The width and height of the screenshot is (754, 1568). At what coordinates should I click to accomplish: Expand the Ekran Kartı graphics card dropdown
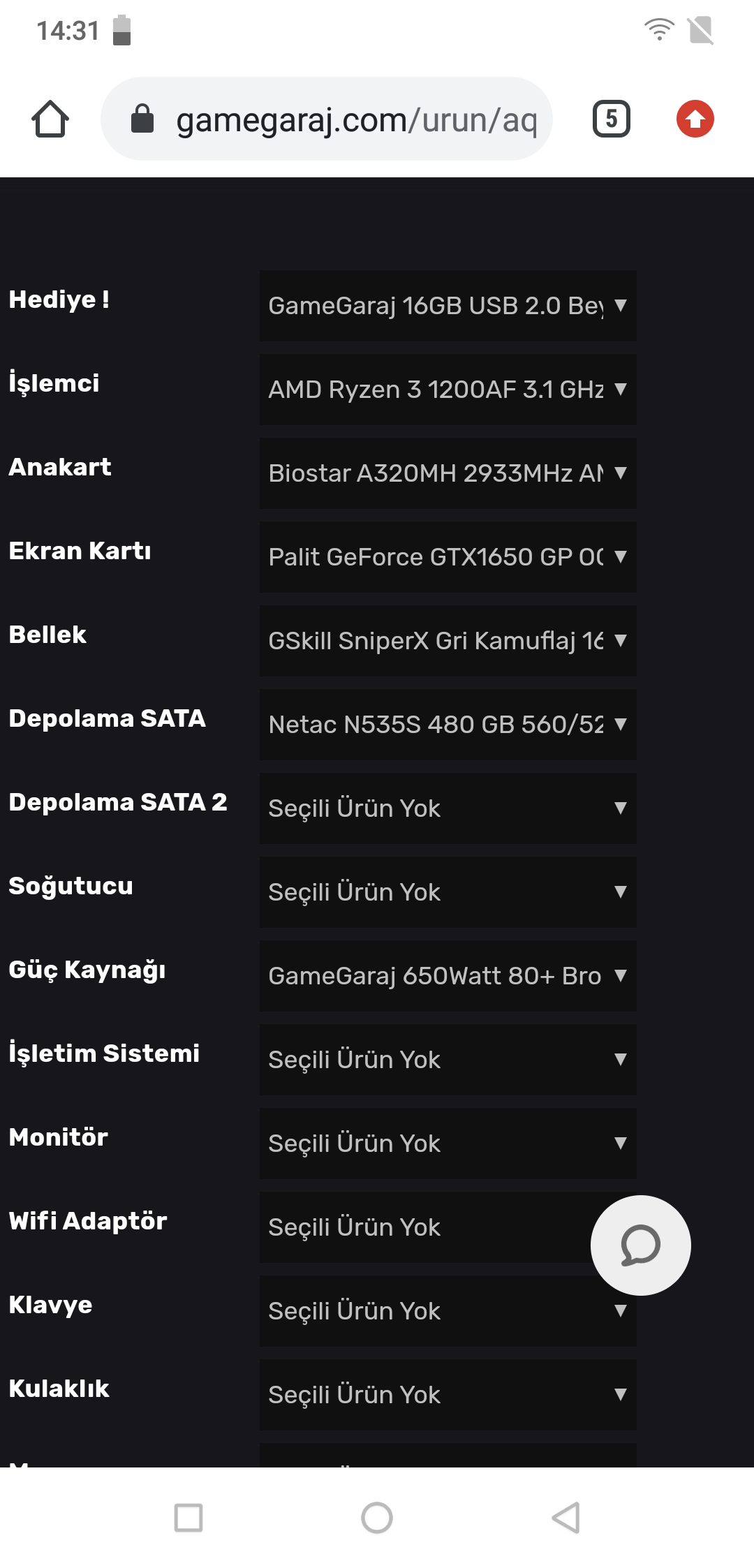(x=448, y=557)
